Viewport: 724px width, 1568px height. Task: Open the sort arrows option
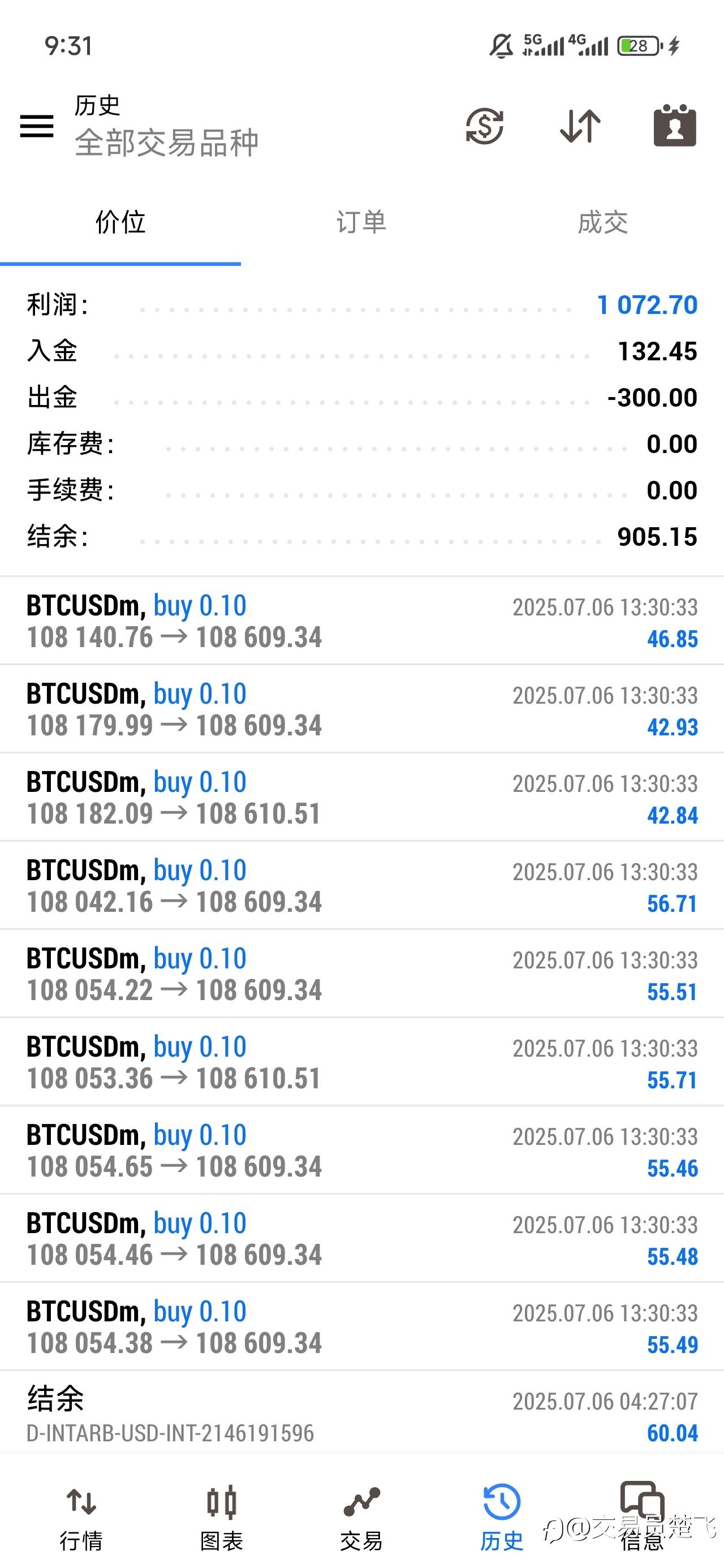[580, 126]
